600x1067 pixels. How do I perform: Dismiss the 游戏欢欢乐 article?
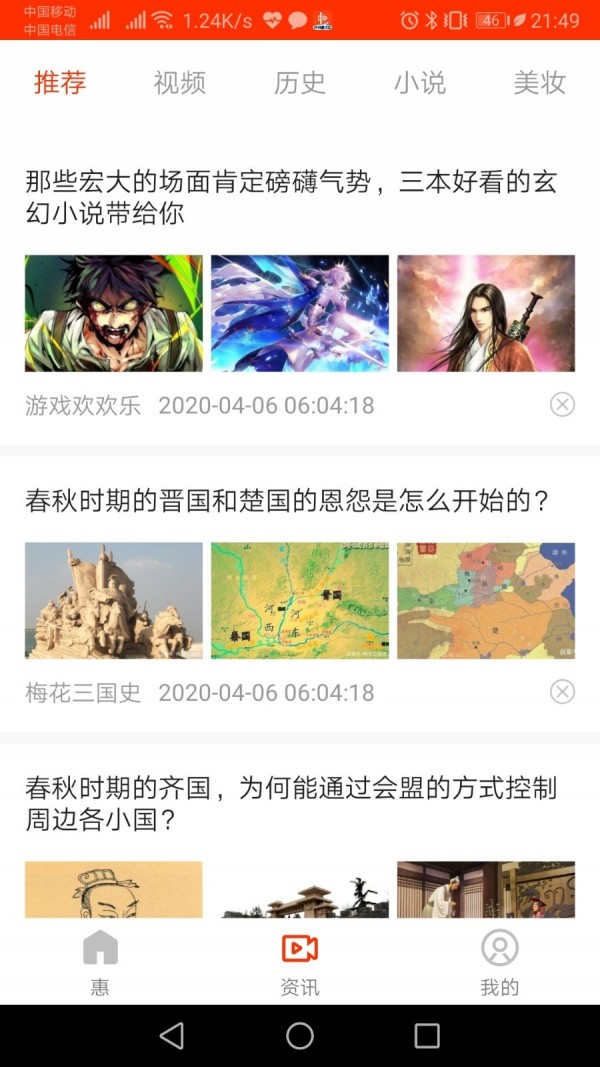562,404
